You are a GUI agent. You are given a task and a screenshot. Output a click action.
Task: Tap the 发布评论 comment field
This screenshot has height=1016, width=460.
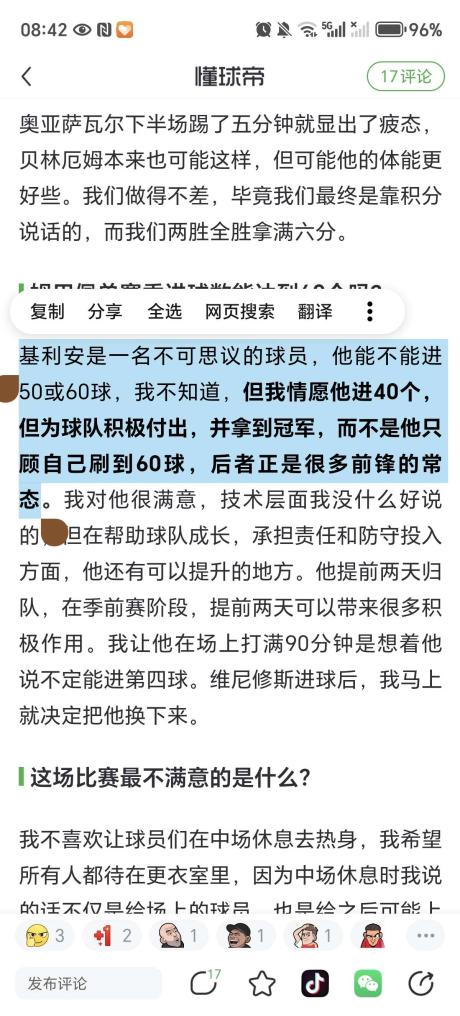[x=88, y=984]
